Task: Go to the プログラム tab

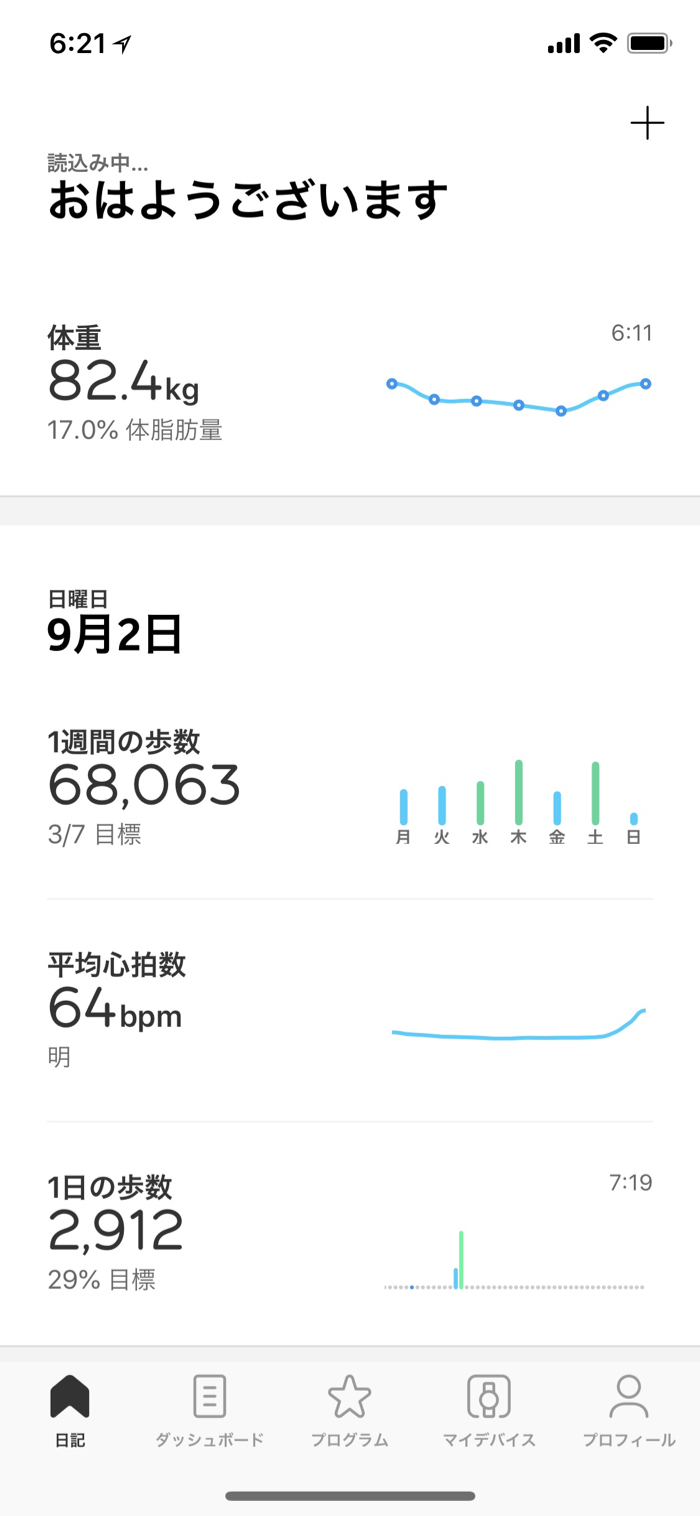Action: [349, 1410]
